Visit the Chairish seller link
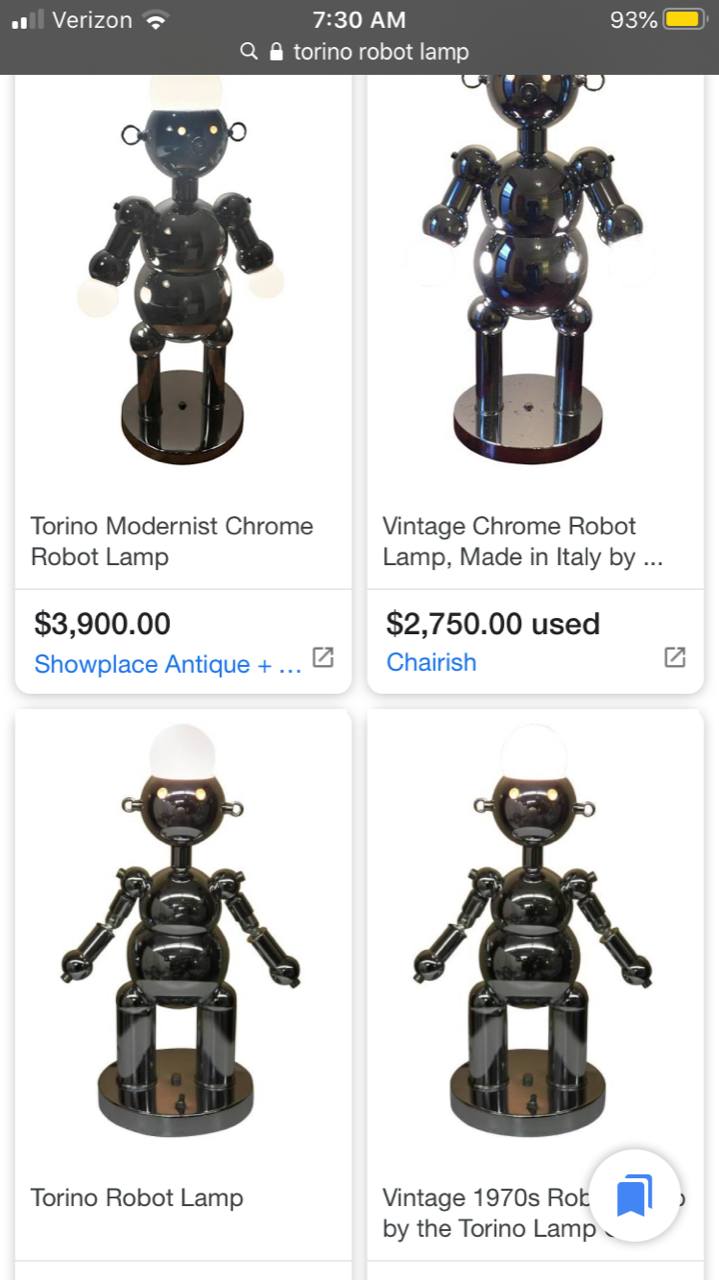The width and height of the screenshot is (719, 1280). [x=431, y=662]
